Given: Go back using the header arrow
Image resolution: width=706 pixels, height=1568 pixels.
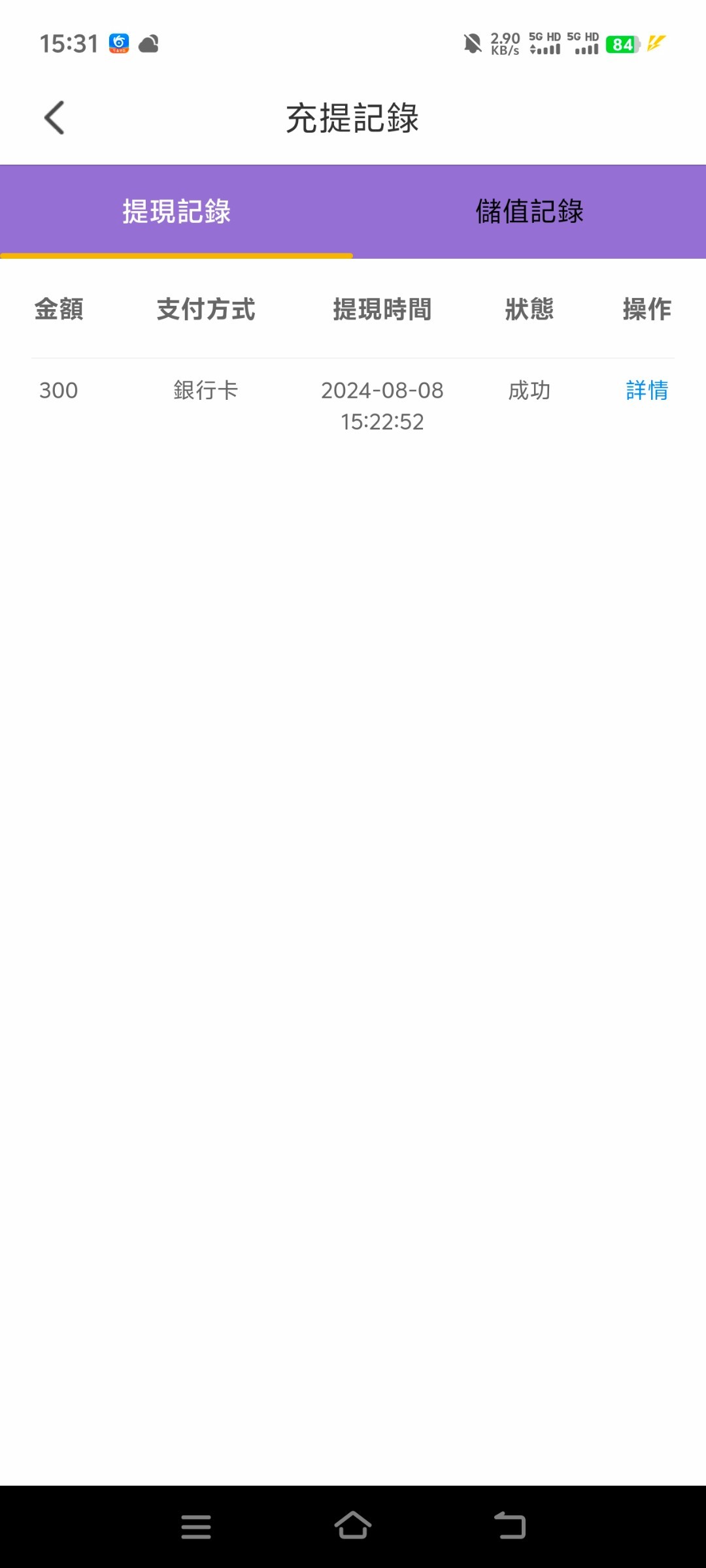Looking at the screenshot, I should point(54,118).
